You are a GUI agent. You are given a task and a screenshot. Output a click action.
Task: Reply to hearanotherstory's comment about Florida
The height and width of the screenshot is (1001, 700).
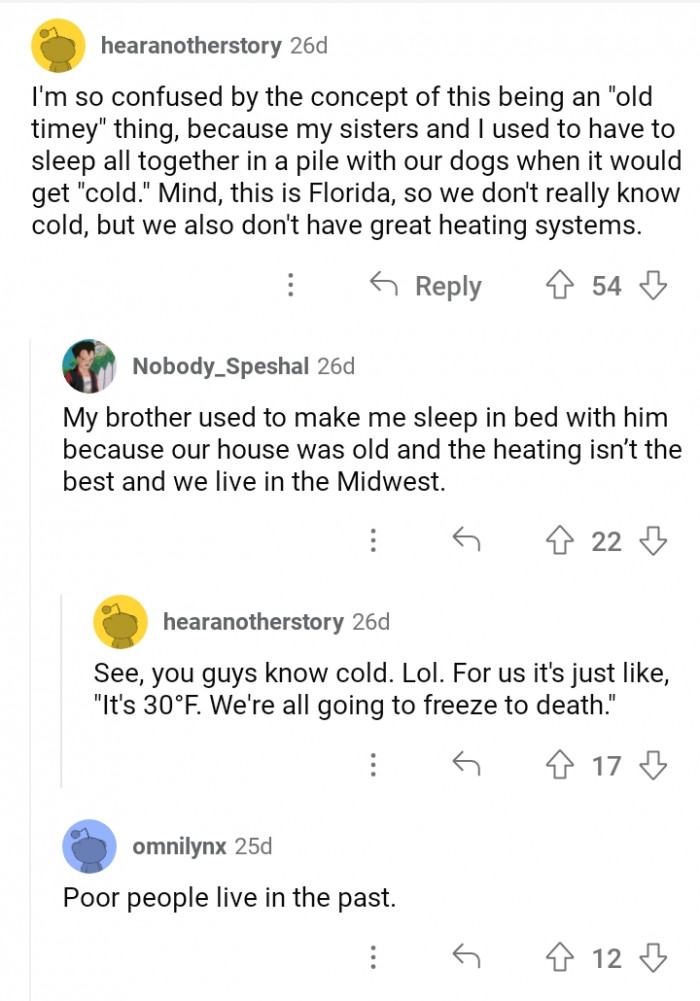[426, 286]
